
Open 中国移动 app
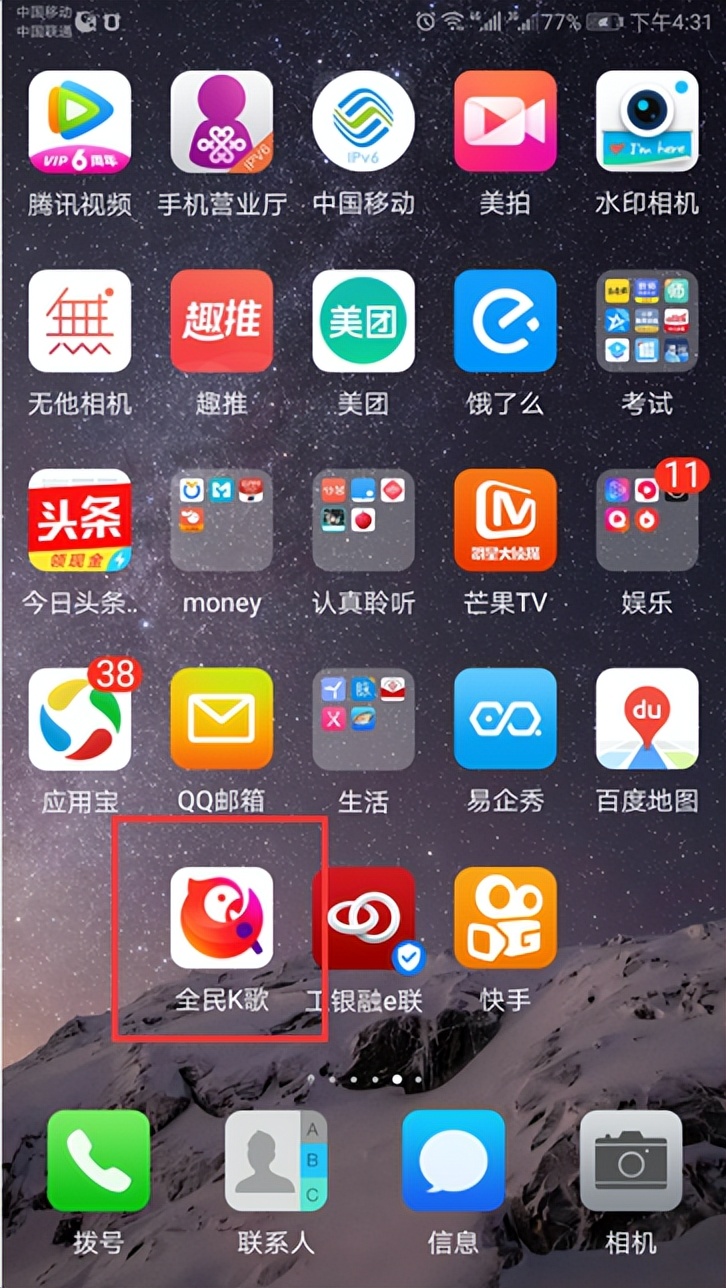[x=363, y=122]
